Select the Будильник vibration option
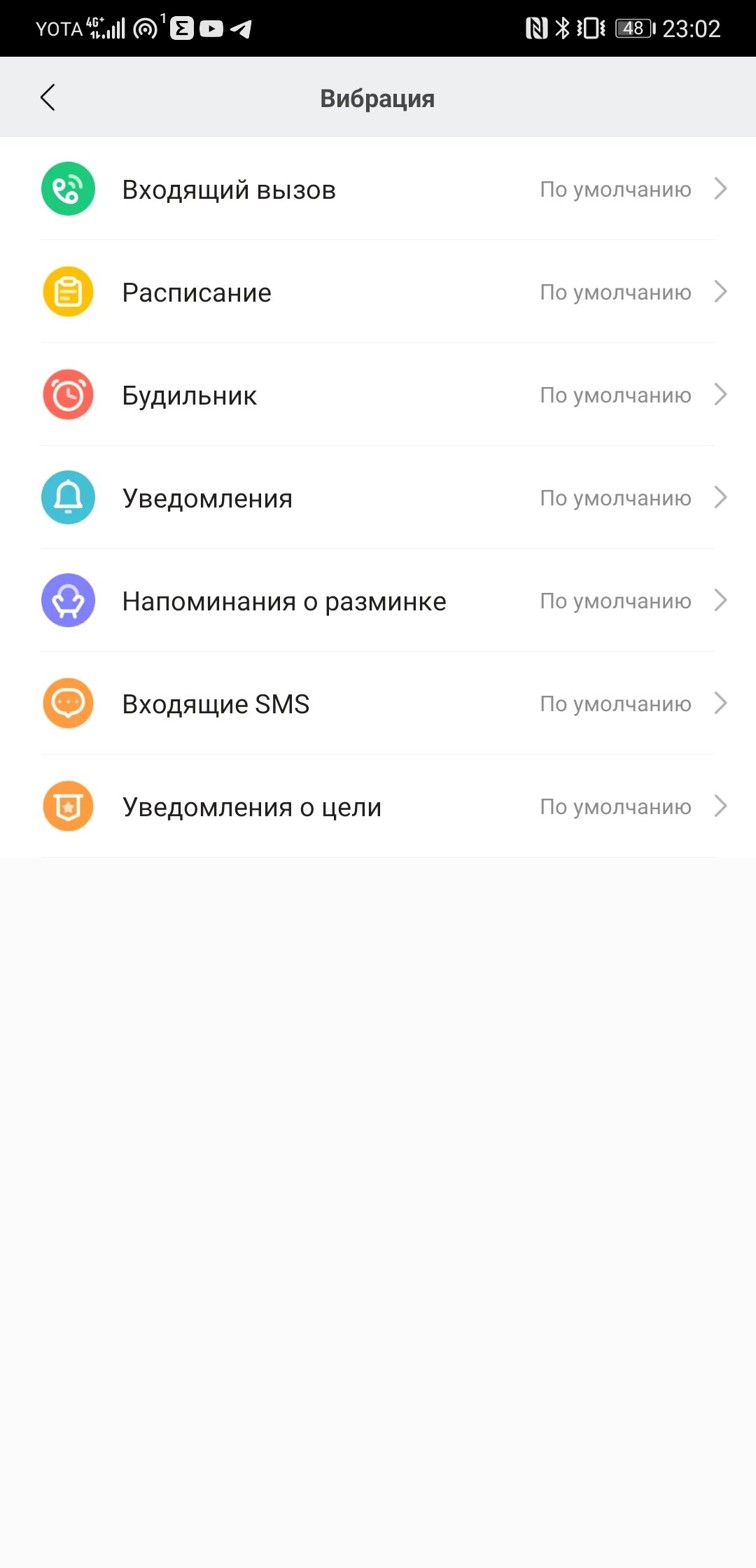The image size is (756, 1568). [x=378, y=395]
